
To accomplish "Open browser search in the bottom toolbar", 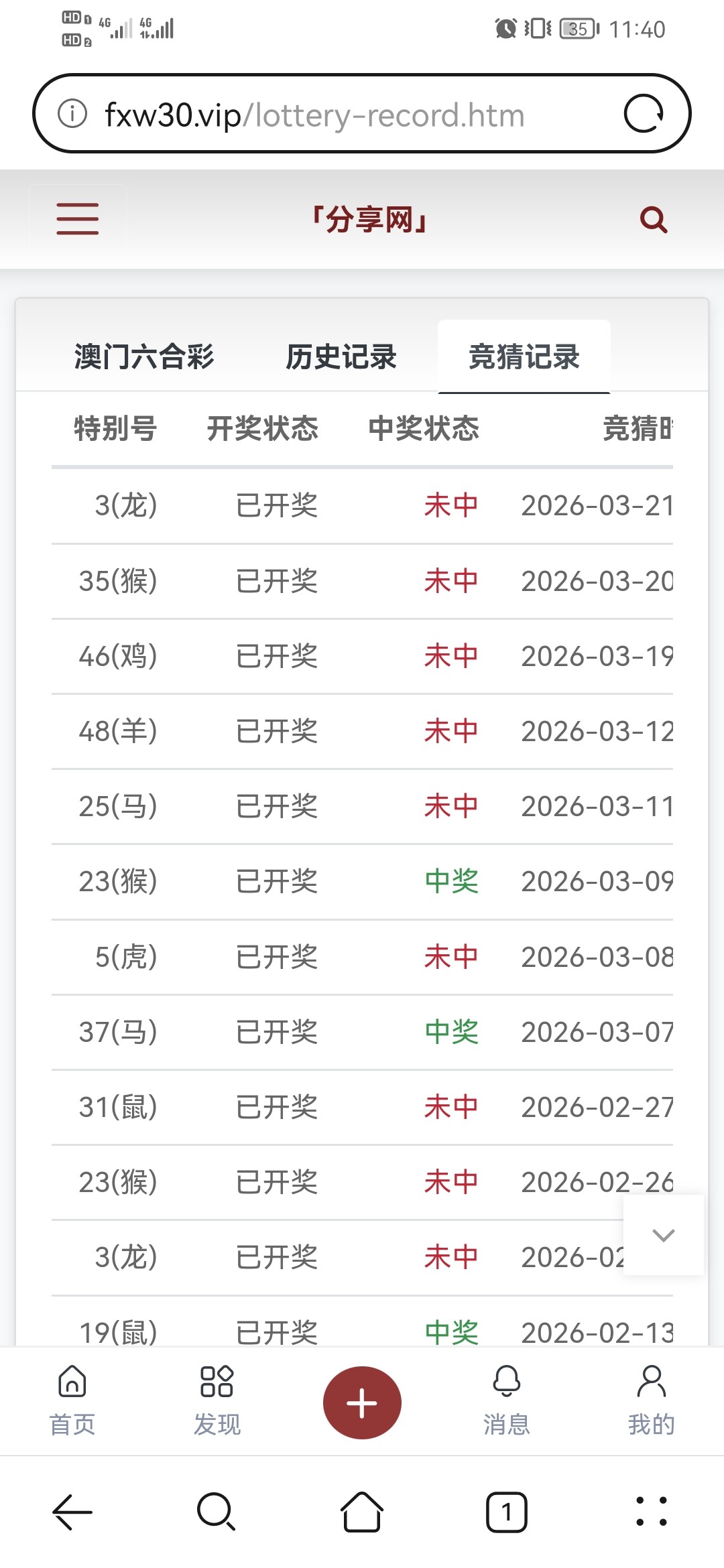I will [217, 1512].
